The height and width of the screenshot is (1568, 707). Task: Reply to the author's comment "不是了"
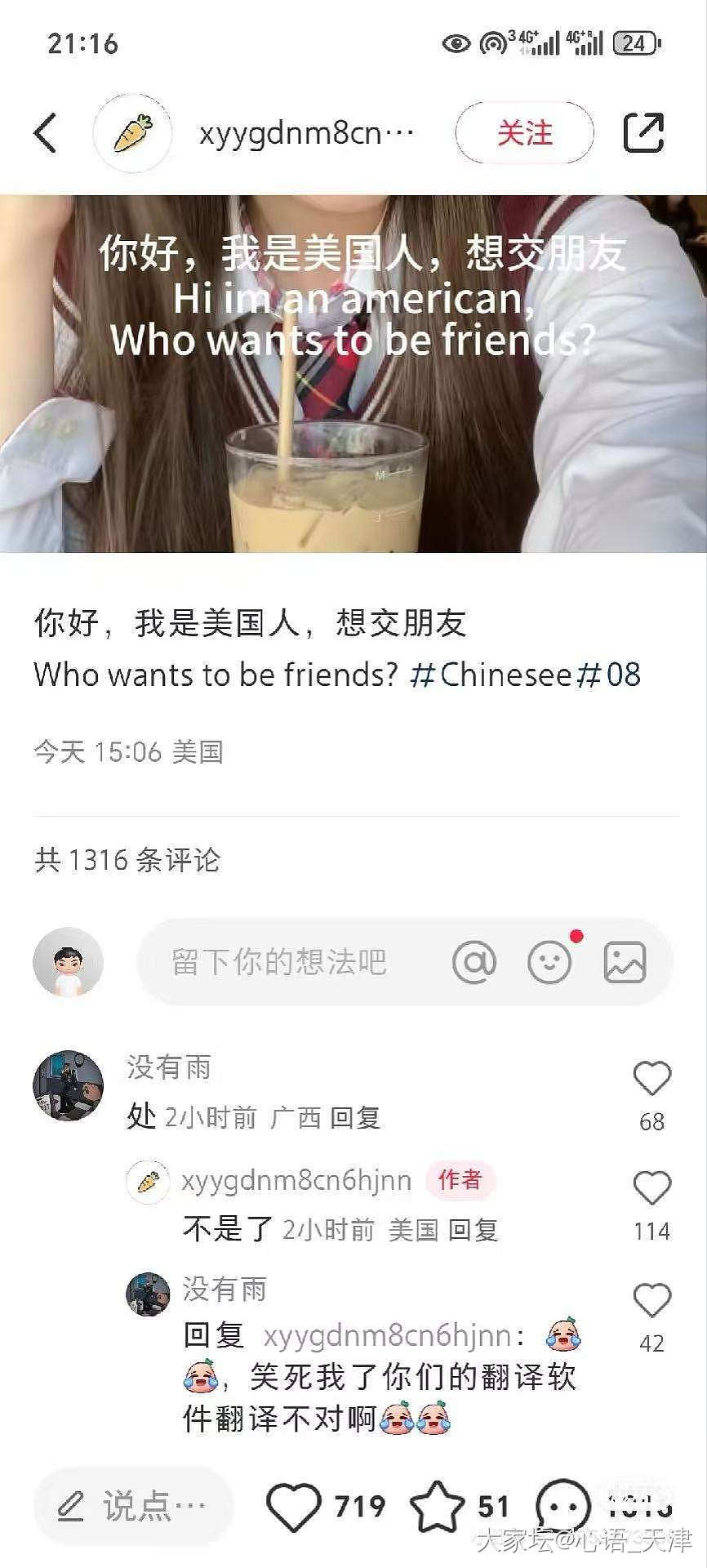pos(474,1230)
